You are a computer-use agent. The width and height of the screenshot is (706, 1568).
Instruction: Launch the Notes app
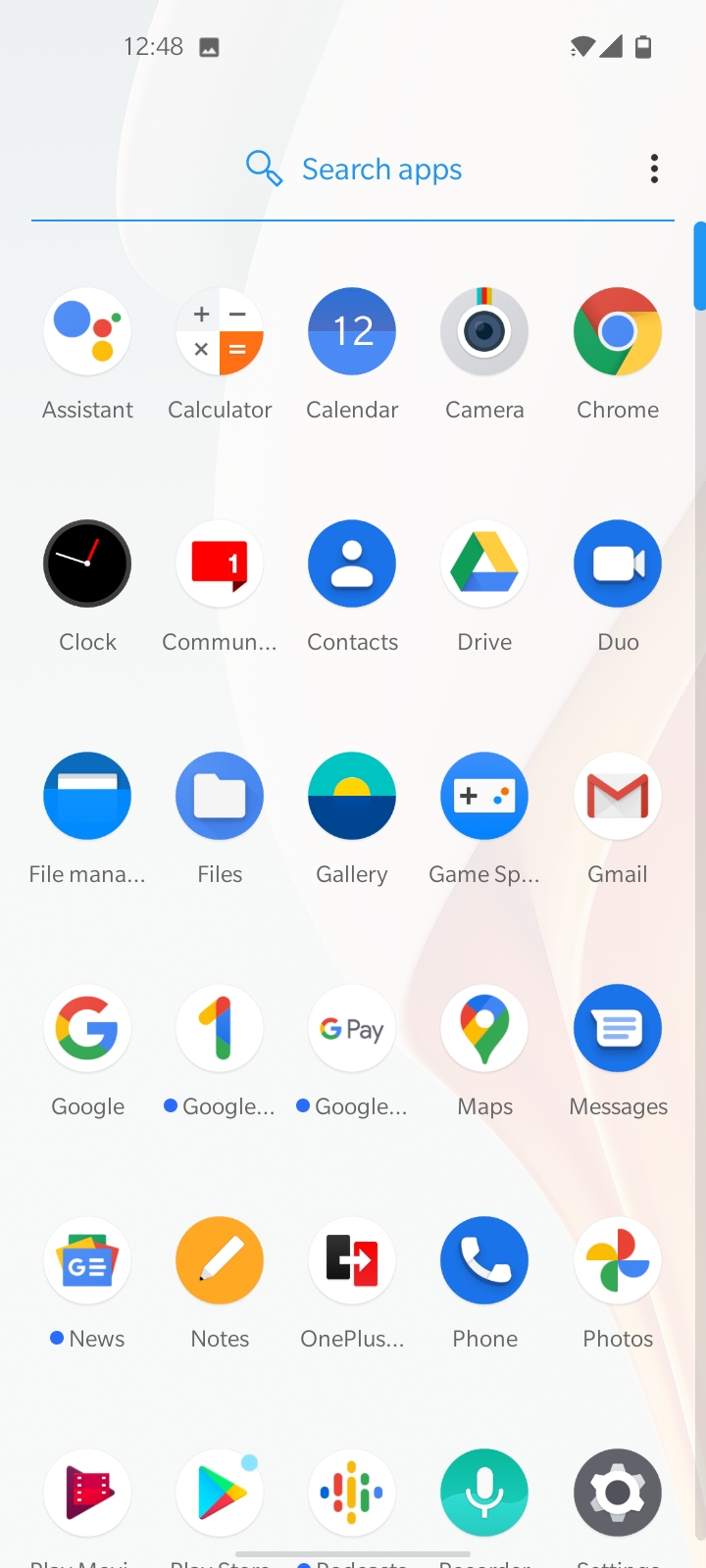tap(220, 1261)
